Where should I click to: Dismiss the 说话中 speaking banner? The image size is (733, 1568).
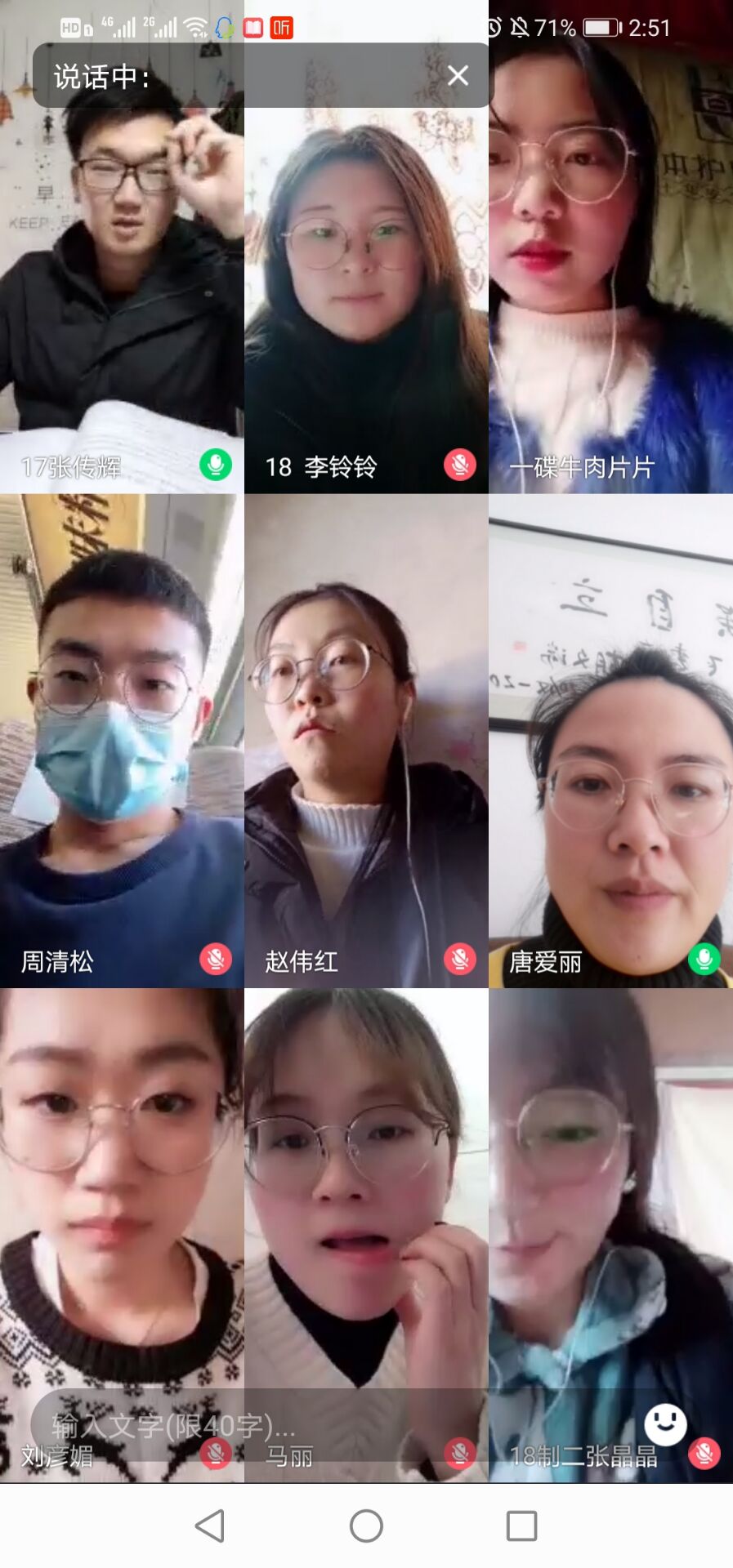[458, 75]
